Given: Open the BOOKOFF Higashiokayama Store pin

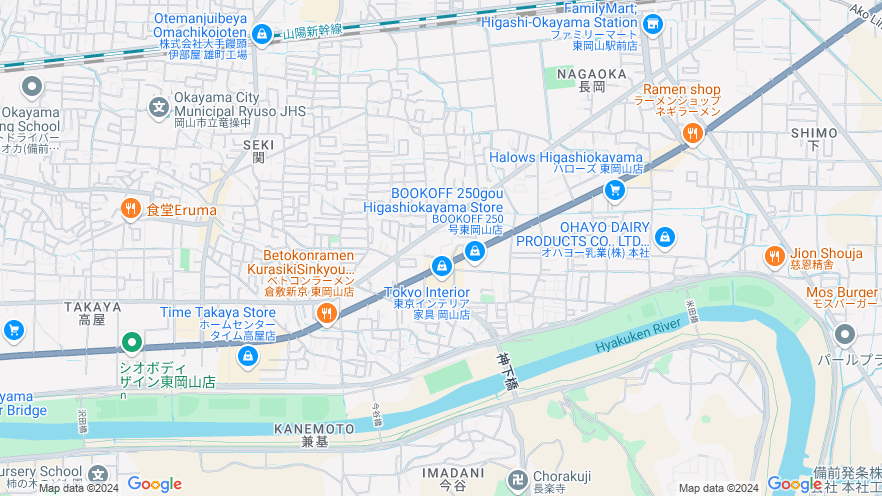Looking at the screenshot, I should pyautogui.click(x=476, y=250).
